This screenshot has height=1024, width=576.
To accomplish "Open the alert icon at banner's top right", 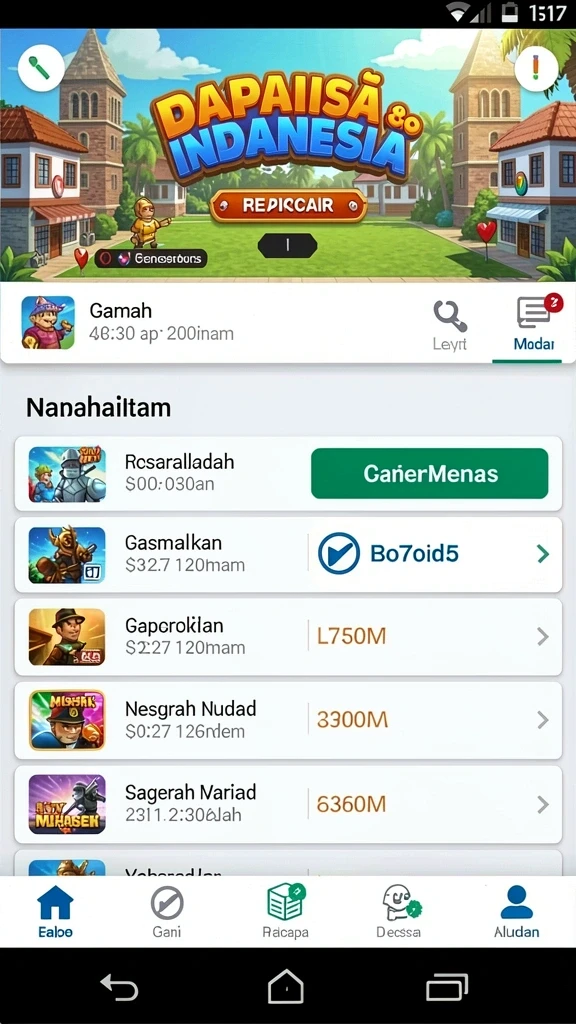I will coord(536,67).
